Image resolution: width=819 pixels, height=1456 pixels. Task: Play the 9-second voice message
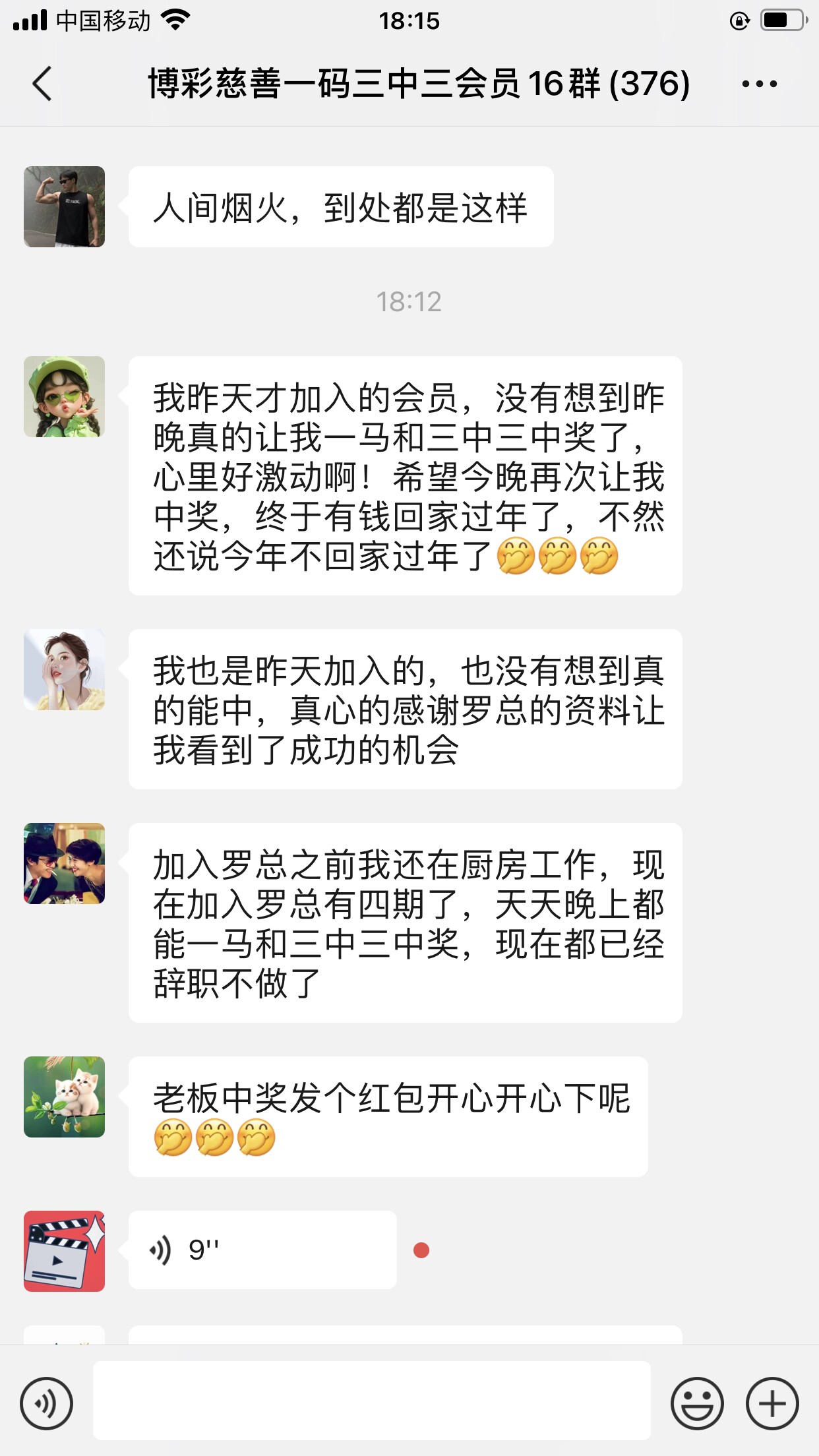[262, 1250]
